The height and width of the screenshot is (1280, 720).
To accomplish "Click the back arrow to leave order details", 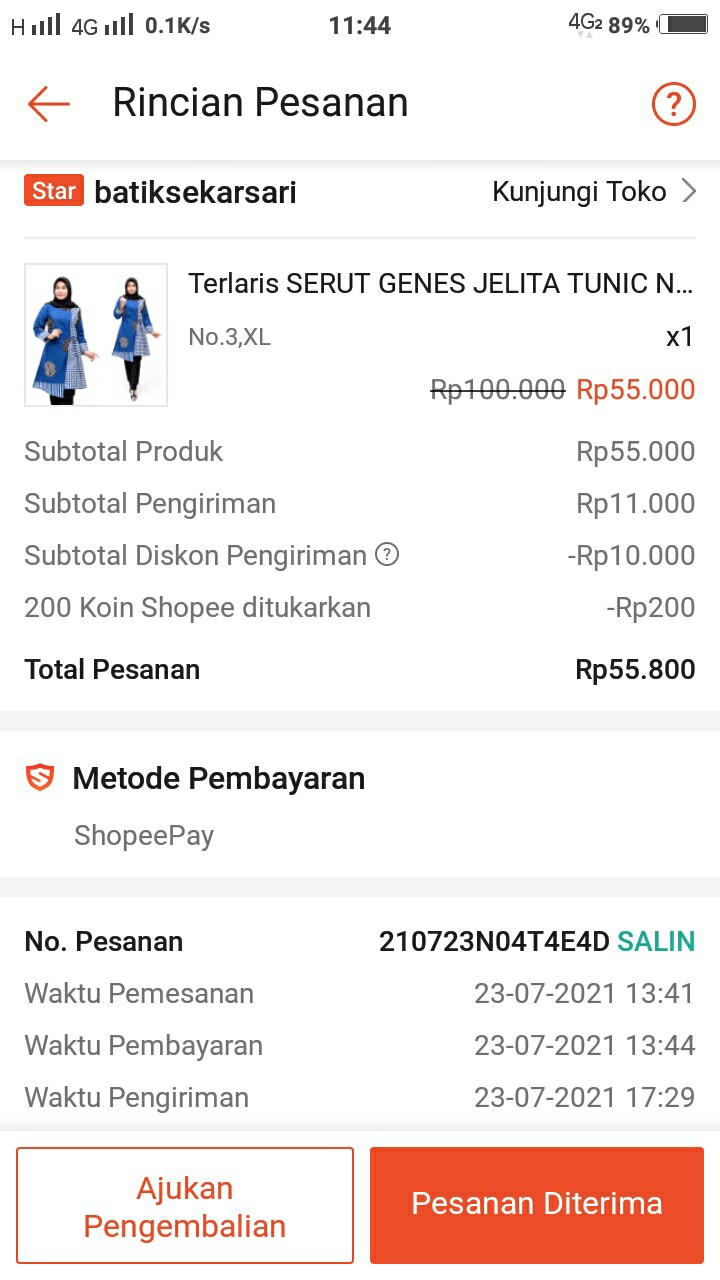I will pyautogui.click(x=46, y=102).
